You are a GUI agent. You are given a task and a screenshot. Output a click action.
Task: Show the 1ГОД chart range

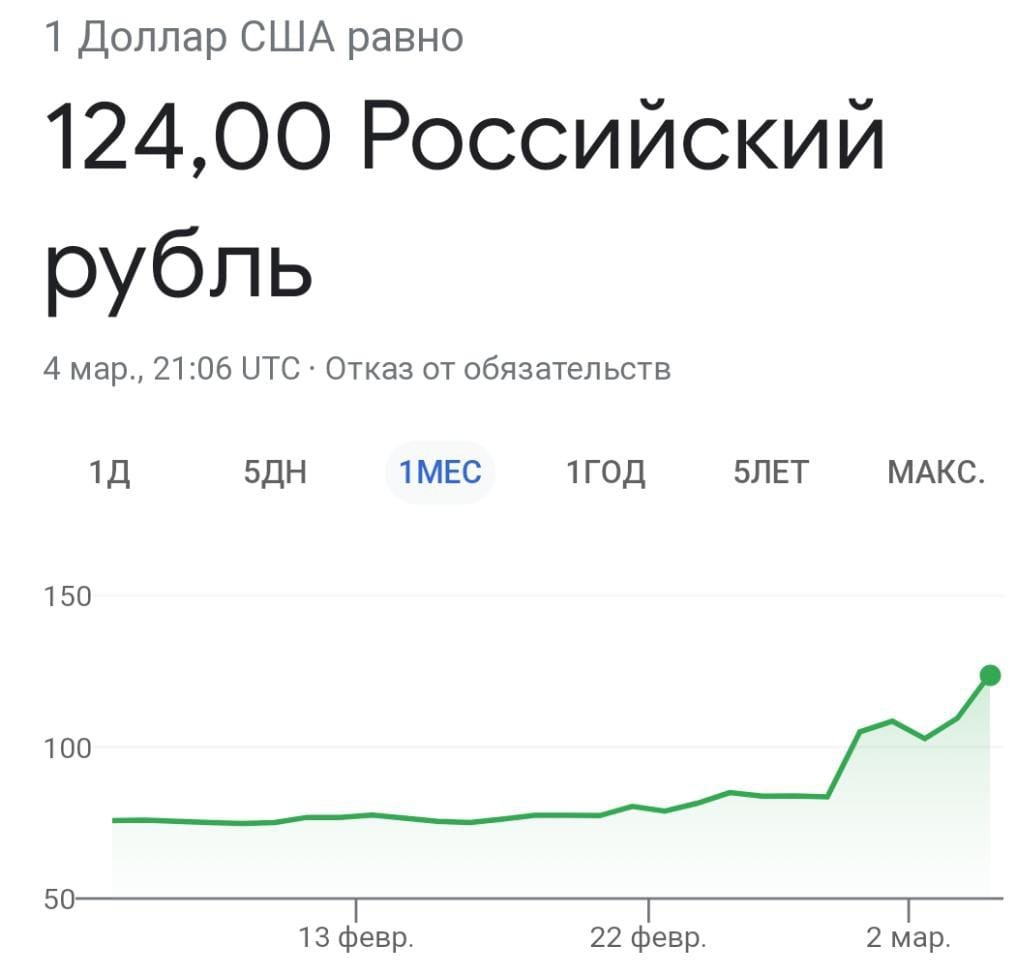click(605, 472)
